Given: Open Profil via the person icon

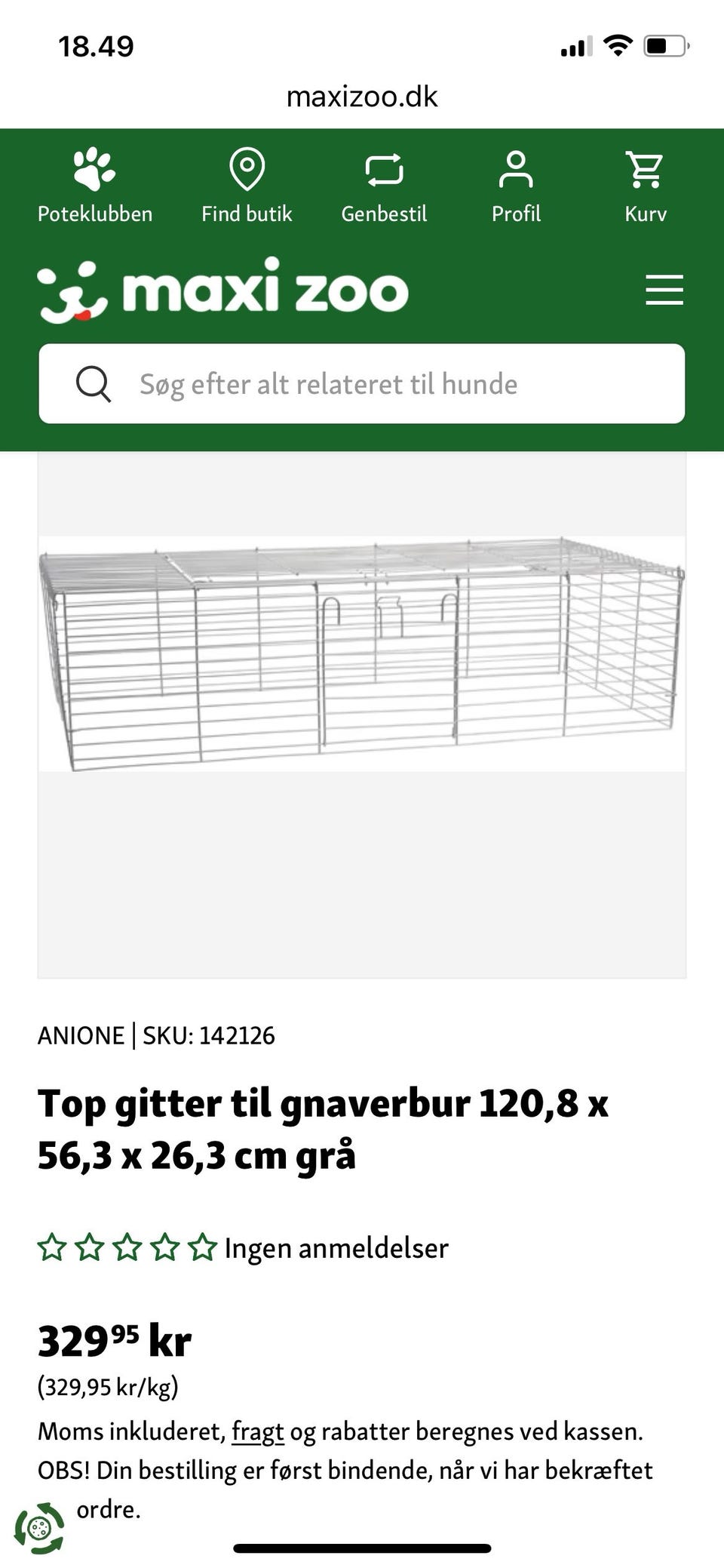Looking at the screenshot, I should pos(516,169).
